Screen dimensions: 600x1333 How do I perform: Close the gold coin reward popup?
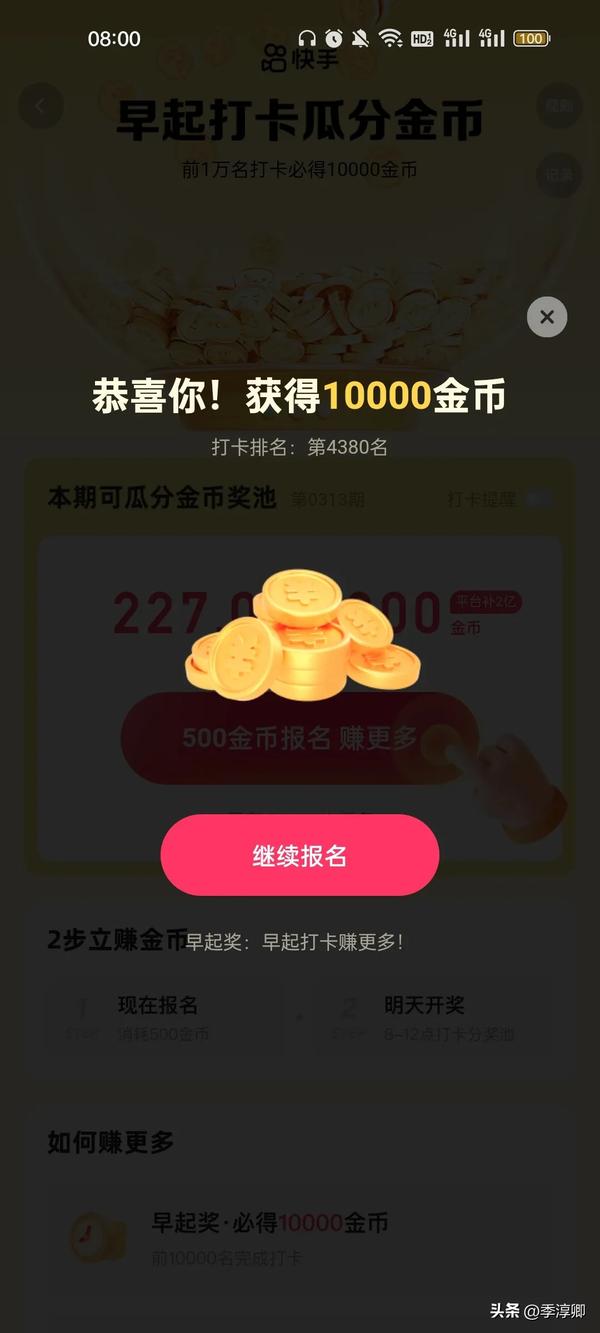pos(547,317)
